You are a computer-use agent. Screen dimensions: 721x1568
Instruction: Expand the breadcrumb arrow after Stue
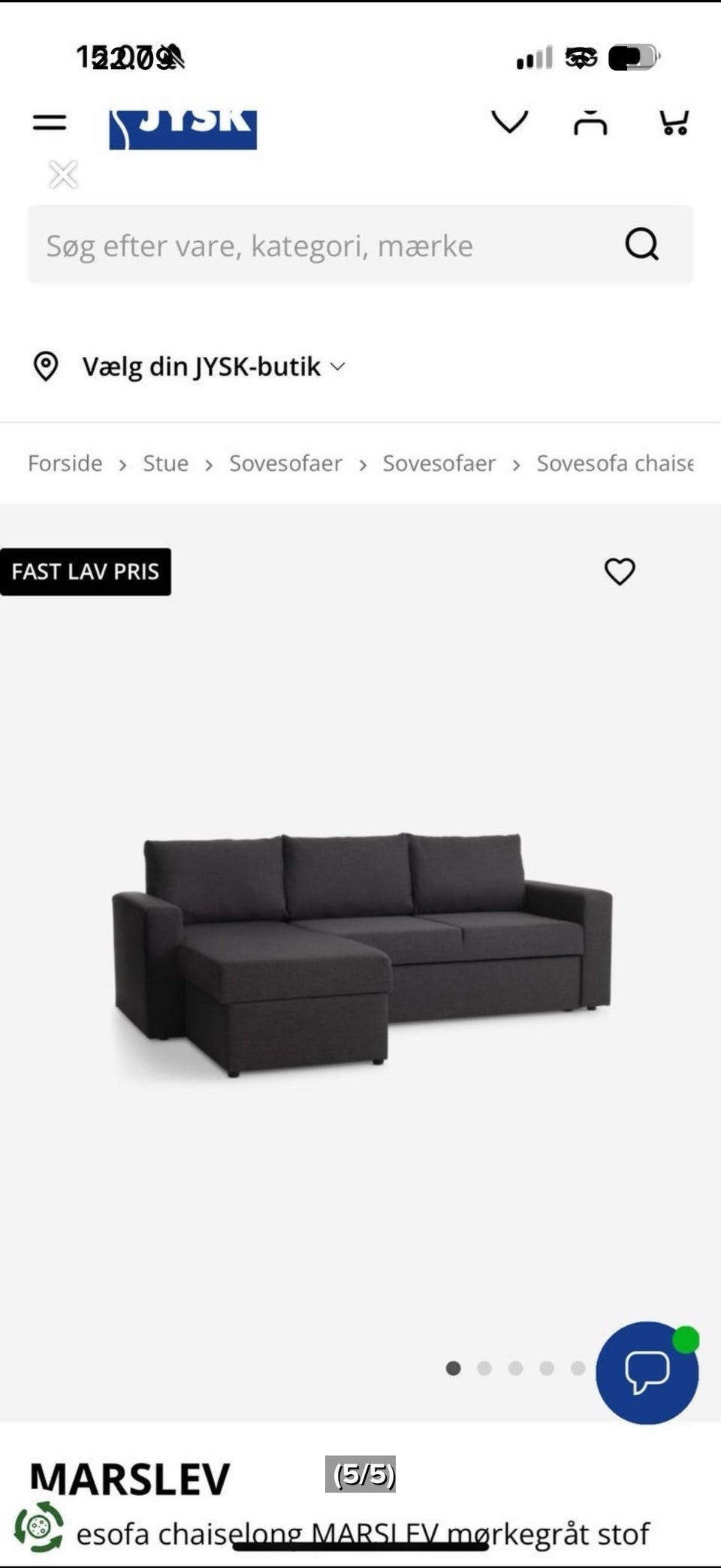(207, 464)
